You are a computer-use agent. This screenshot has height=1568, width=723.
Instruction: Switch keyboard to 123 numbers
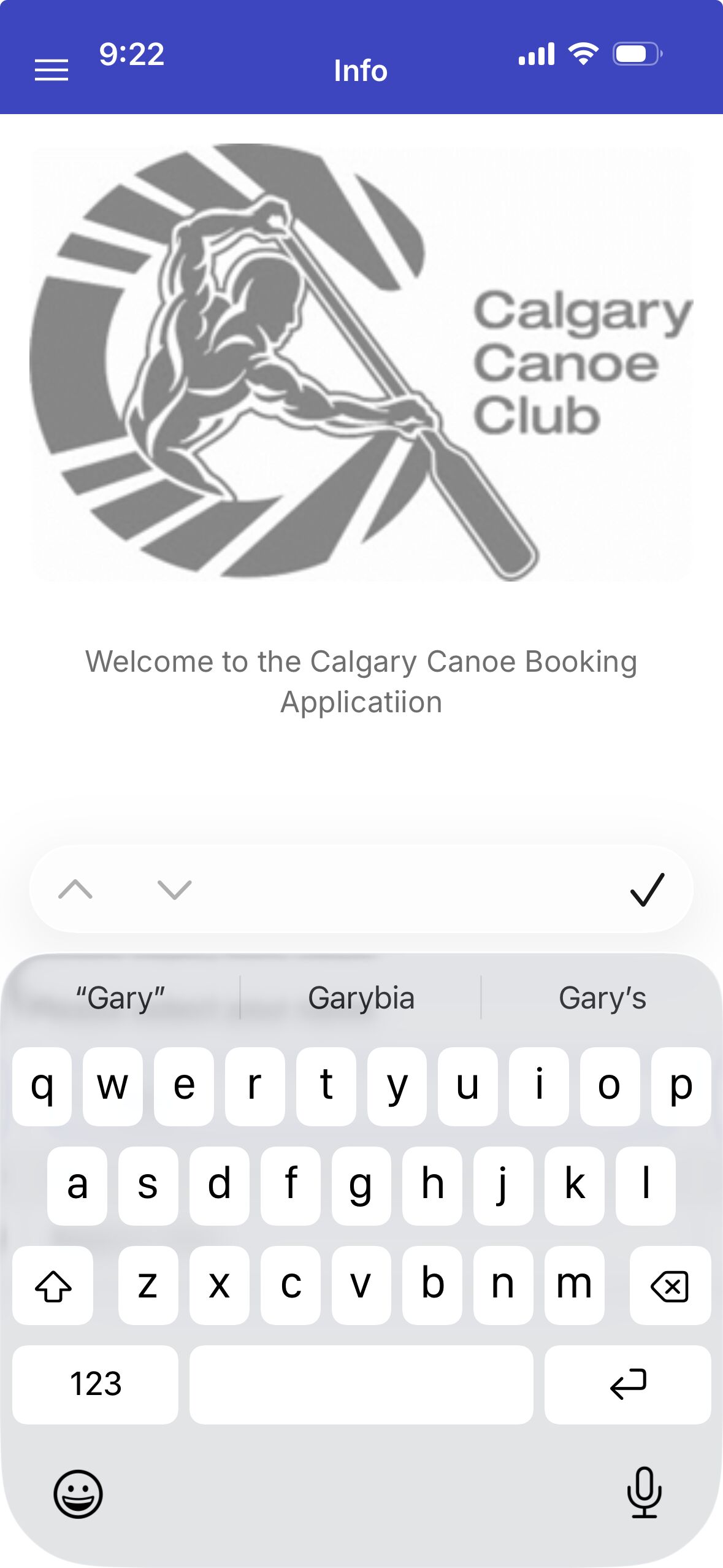pos(96,1385)
